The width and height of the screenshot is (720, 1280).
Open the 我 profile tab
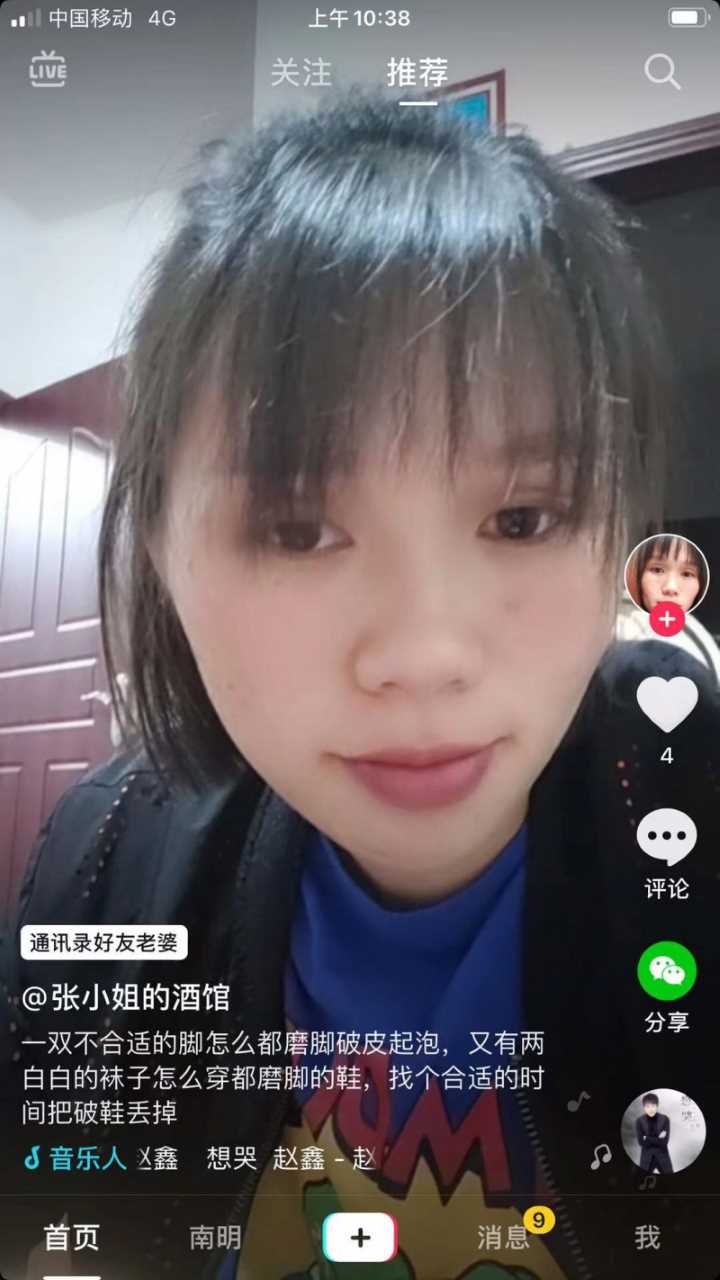click(x=647, y=1237)
